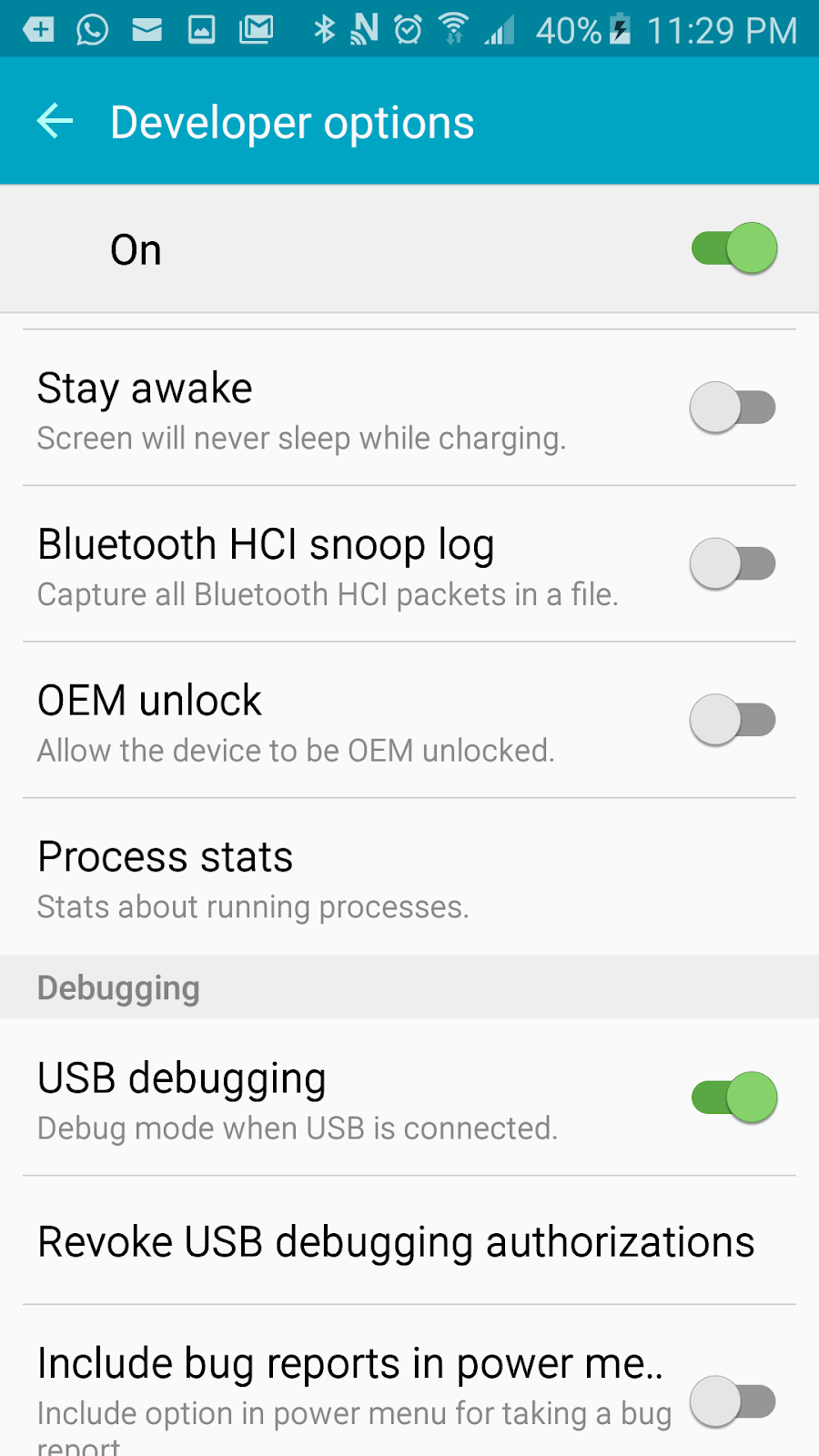Enable the Stay awake switch
This screenshot has height=1456, width=819.
coord(733,408)
